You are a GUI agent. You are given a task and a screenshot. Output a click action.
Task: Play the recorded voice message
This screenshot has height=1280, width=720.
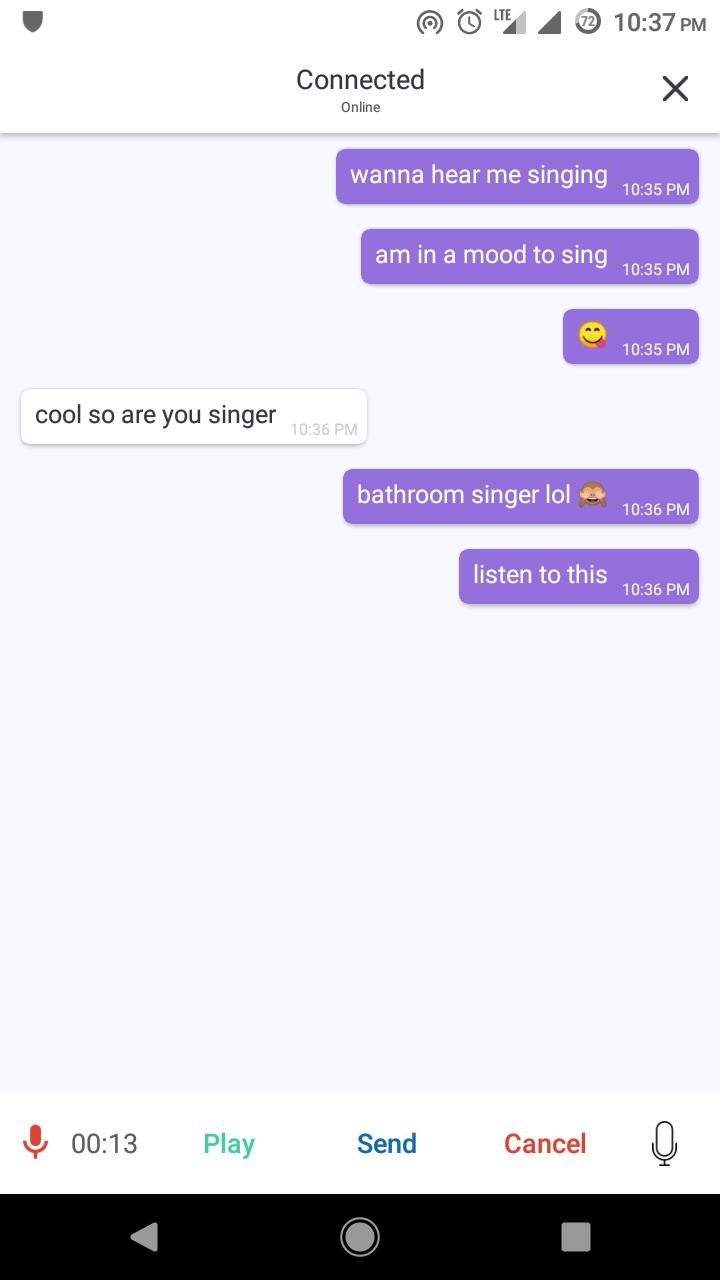pos(229,1143)
